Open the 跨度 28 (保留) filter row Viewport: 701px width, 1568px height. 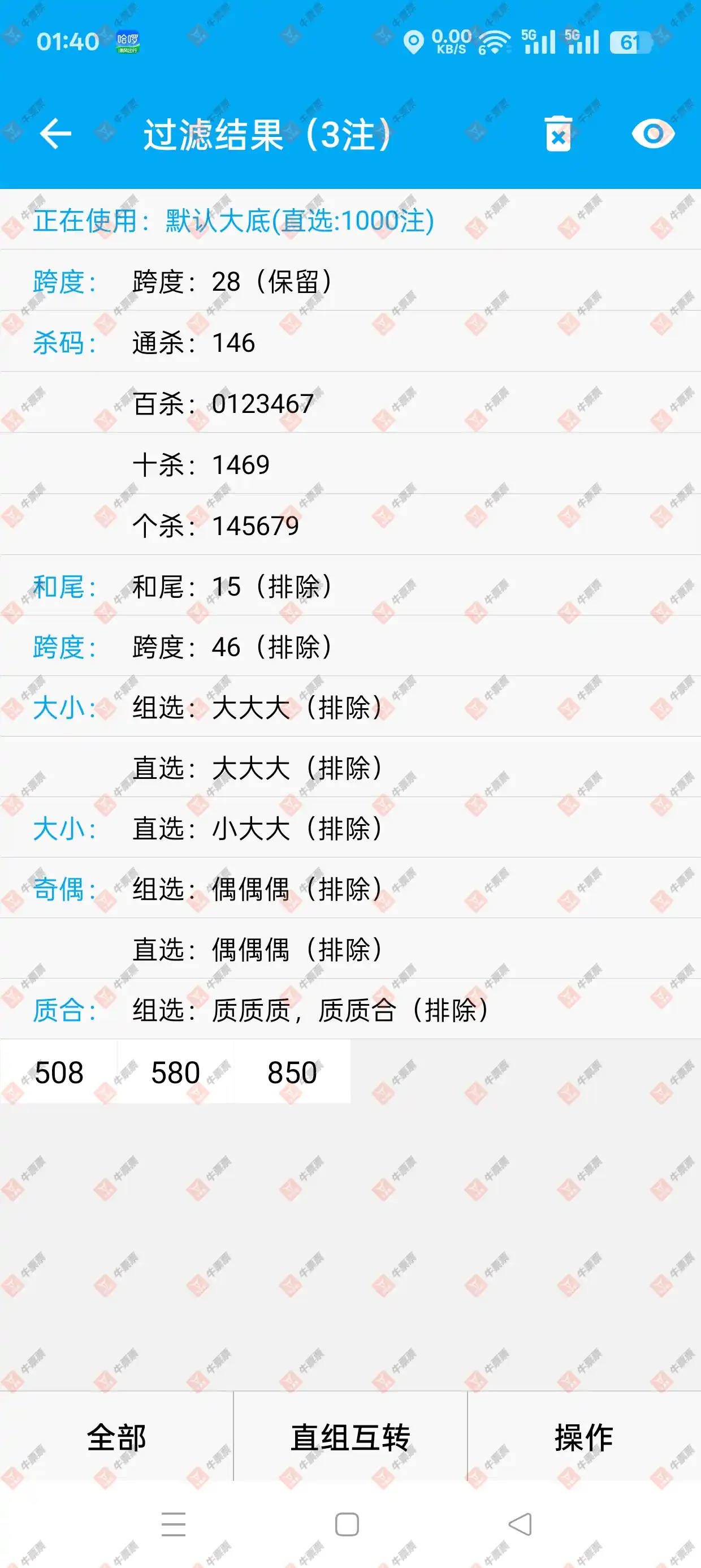(350, 282)
